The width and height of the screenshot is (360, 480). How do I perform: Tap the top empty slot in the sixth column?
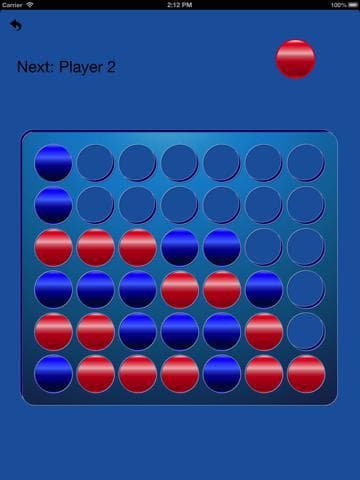[x=264, y=163]
